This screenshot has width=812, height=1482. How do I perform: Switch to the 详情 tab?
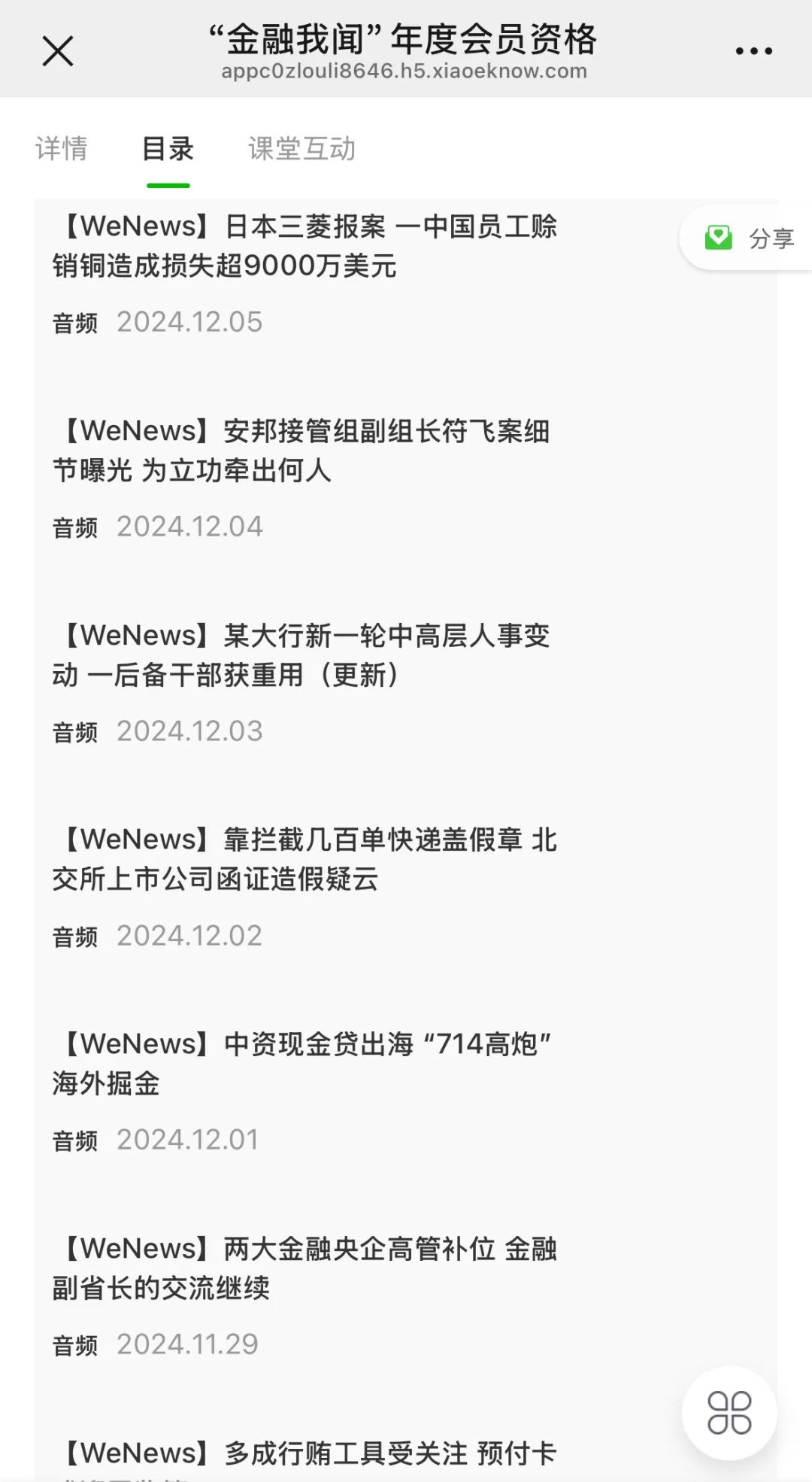point(62,148)
